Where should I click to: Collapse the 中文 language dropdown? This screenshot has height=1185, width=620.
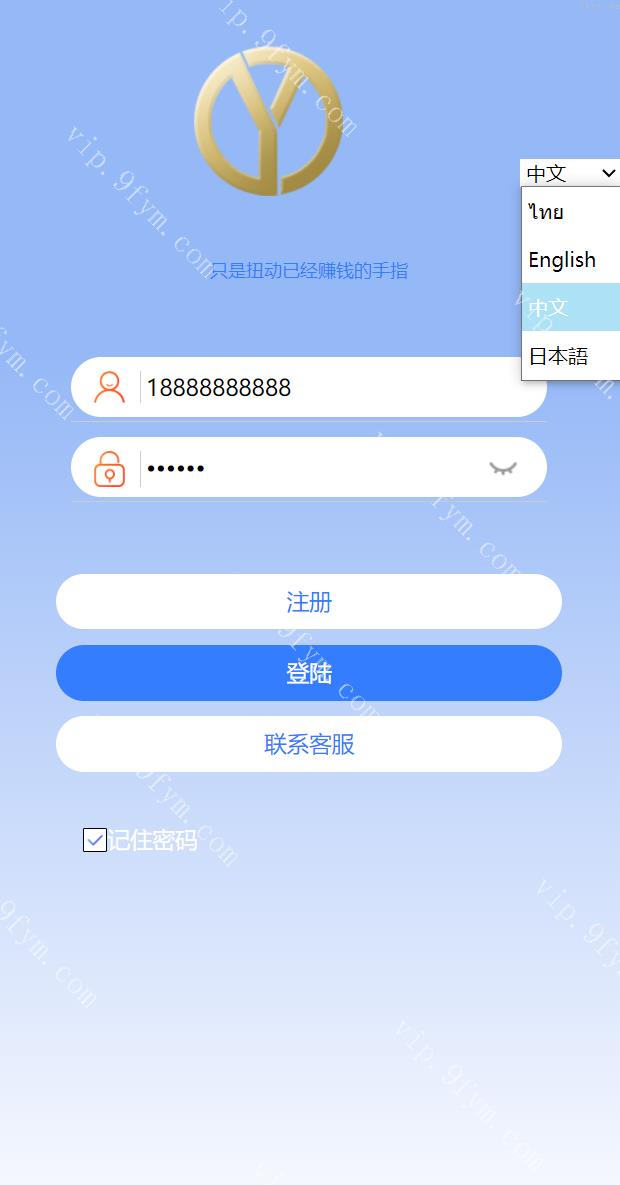click(x=570, y=173)
